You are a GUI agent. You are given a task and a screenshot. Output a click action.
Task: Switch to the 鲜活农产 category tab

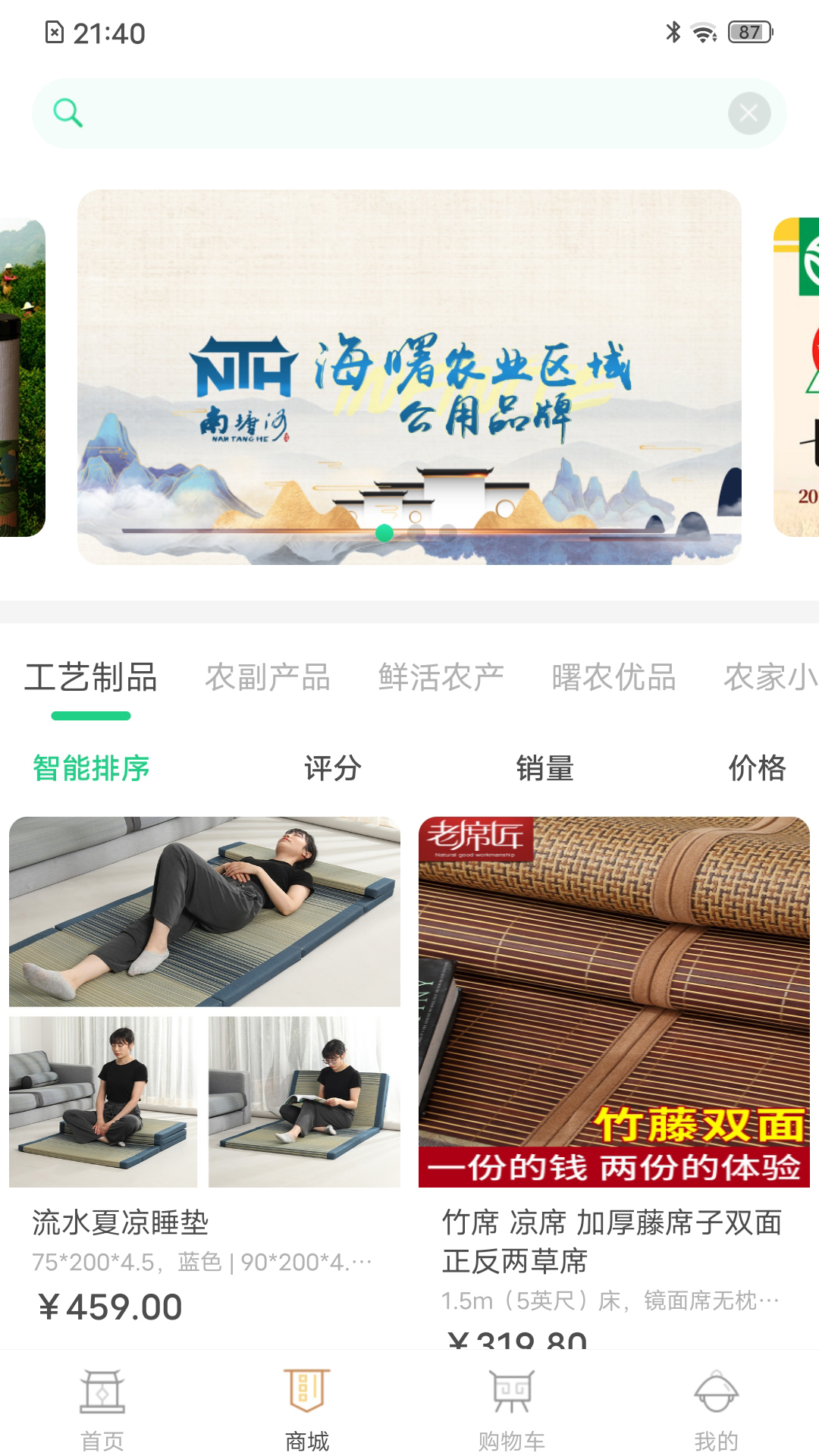(441, 677)
